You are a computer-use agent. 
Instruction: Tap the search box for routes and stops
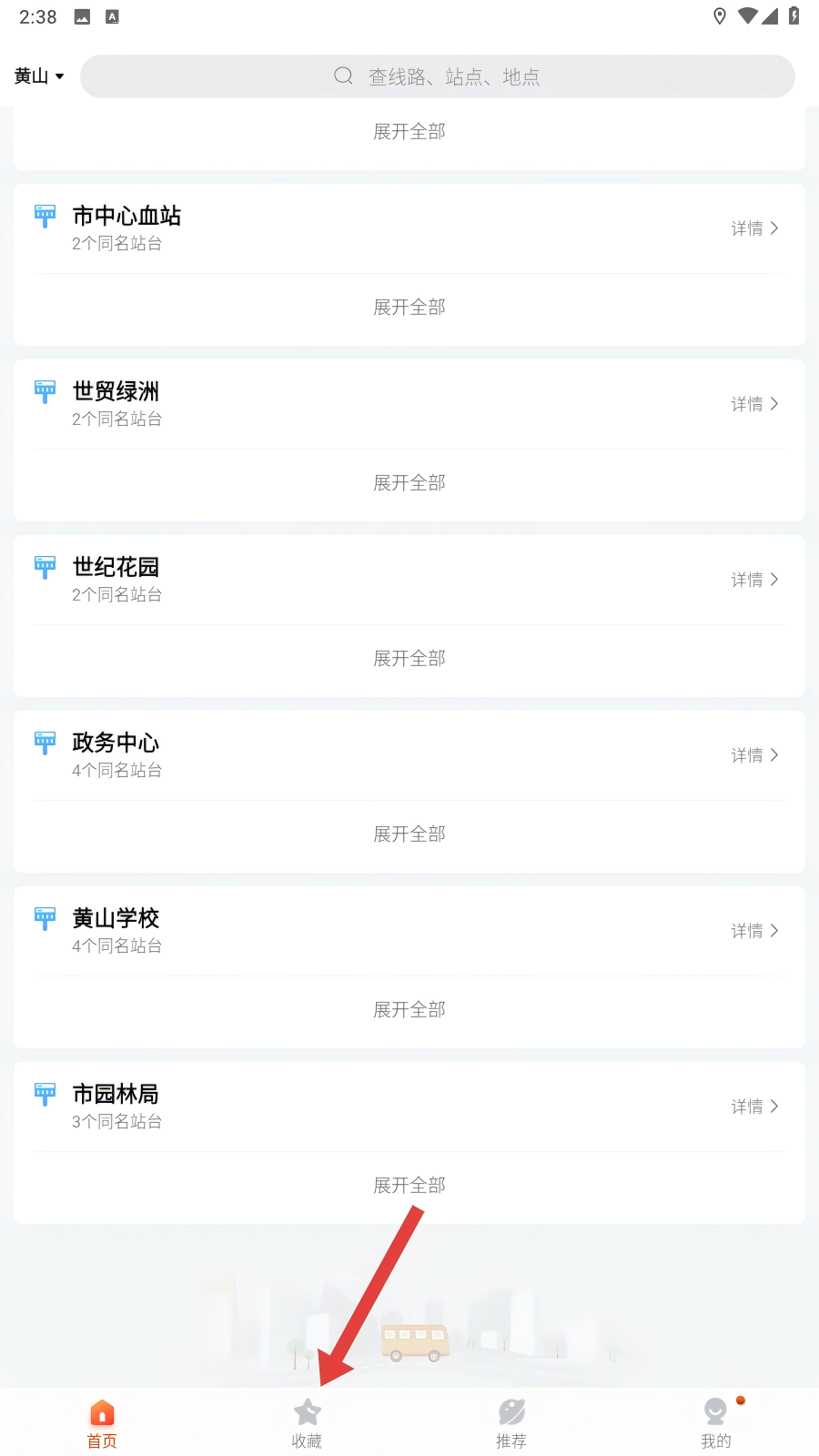(437, 76)
